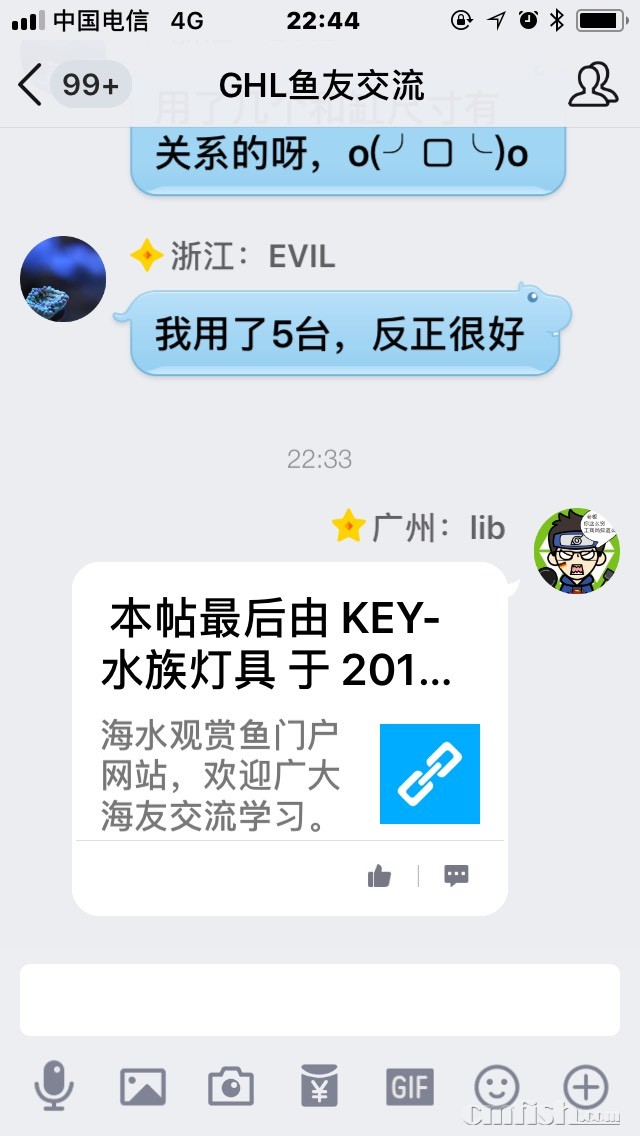Image resolution: width=640 pixels, height=1136 pixels.
Task: Go back to the message list
Action: [32, 85]
